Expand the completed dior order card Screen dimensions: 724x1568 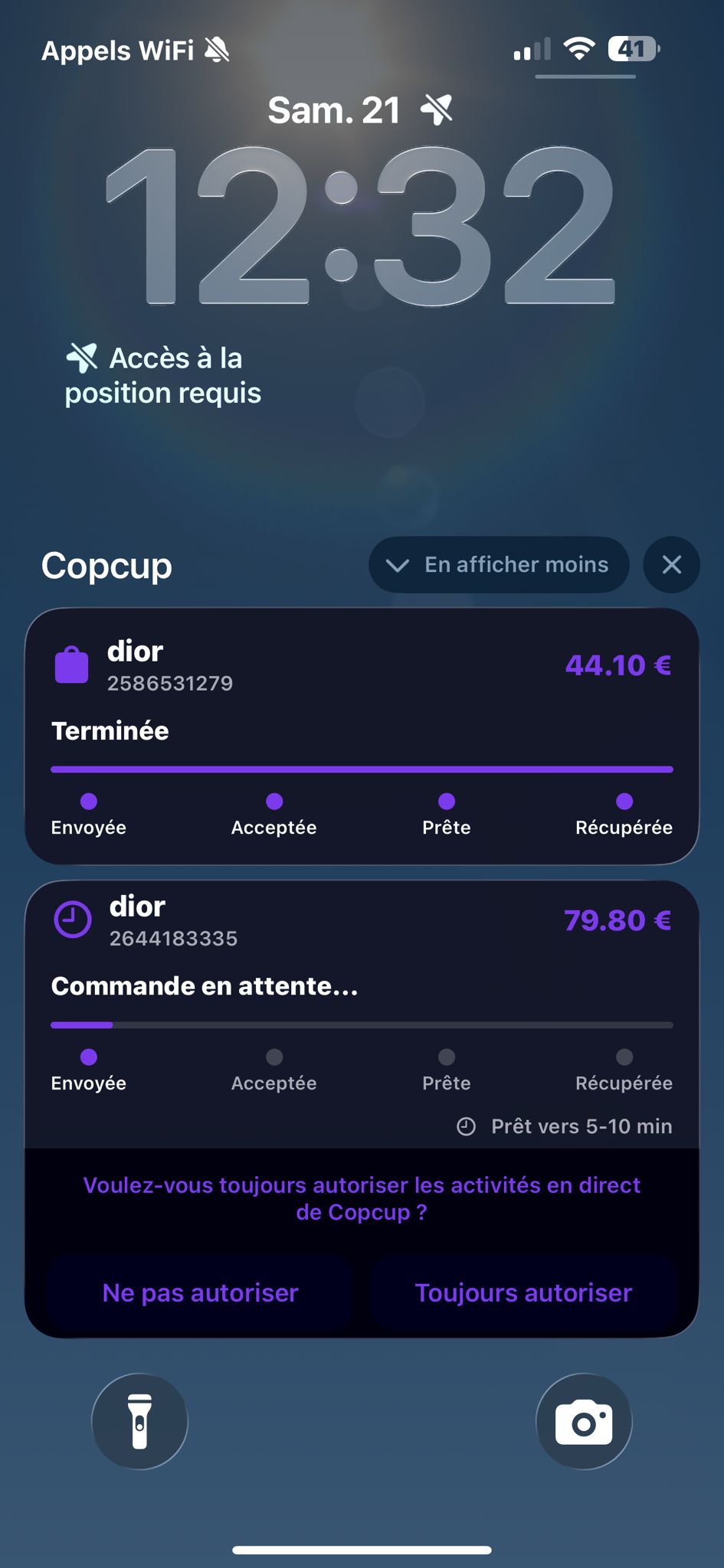click(x=362, y=735)
